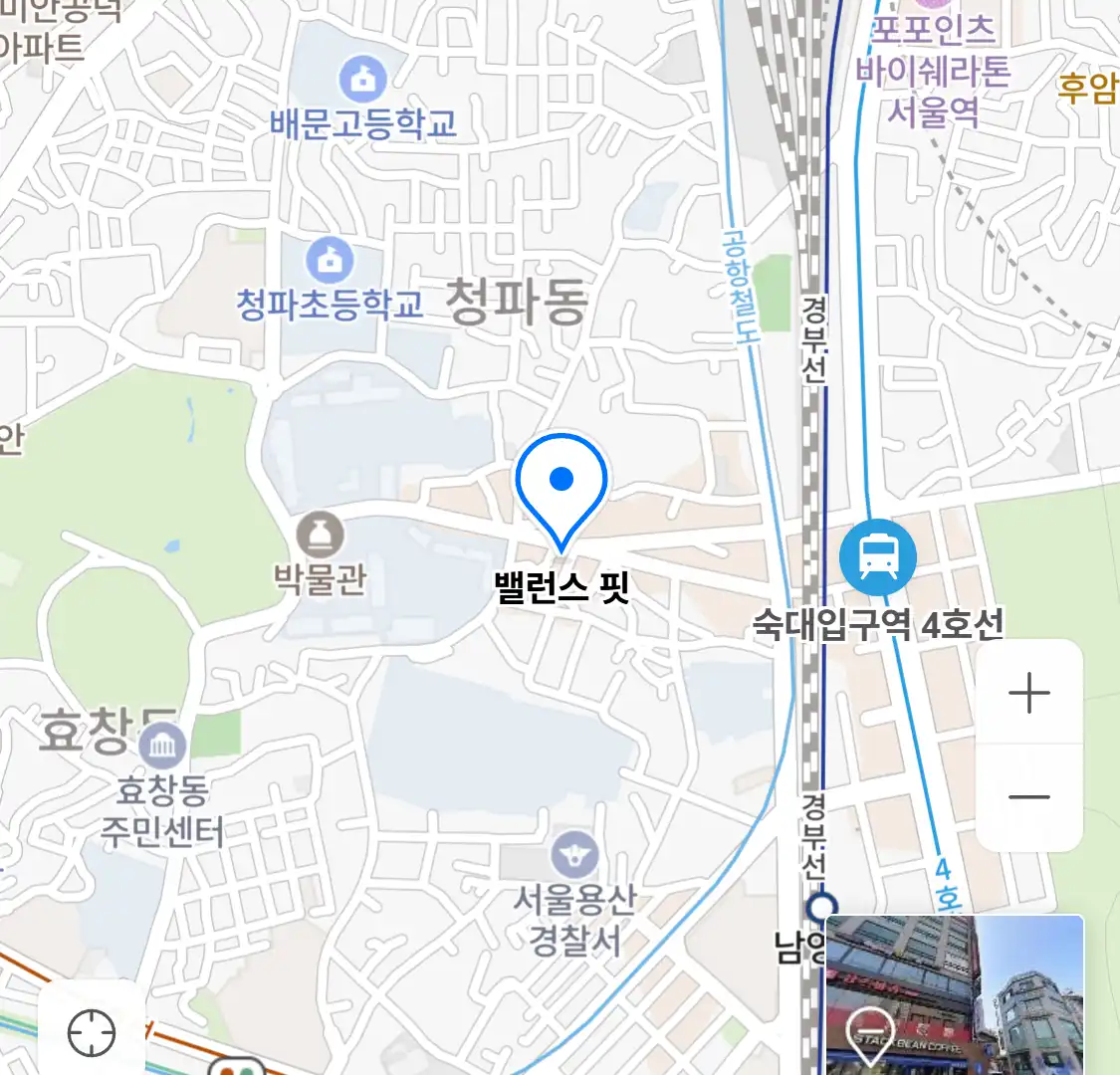Select 서울용산경찰서 police station marker
The height and width of the screenshot is (1075, 1120).
click(574, 855)
